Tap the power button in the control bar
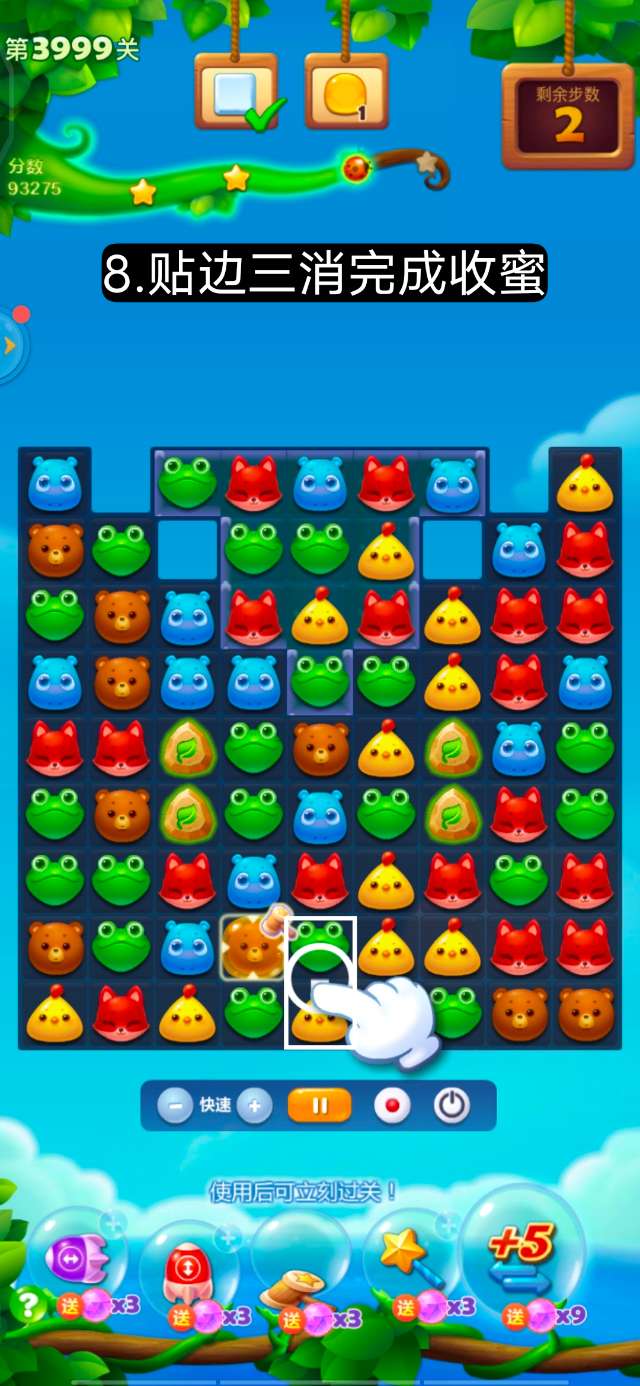The width and height of the screenshot is (640, 1386). coord(452,1106)
